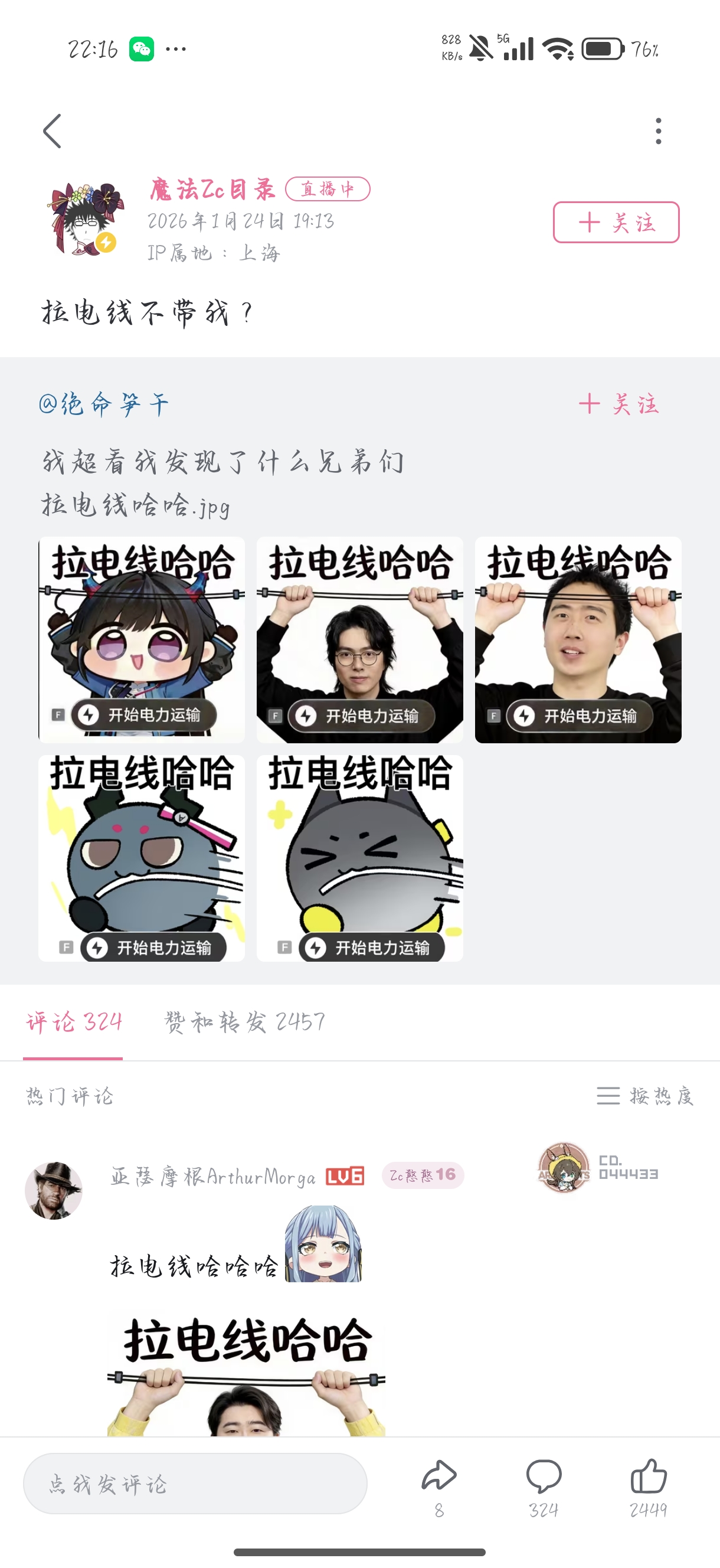The width and height of the screenshot is (720, 1568).
Task: Switch to the 评论 324 tab
Action: click(x=74, y=1022)
